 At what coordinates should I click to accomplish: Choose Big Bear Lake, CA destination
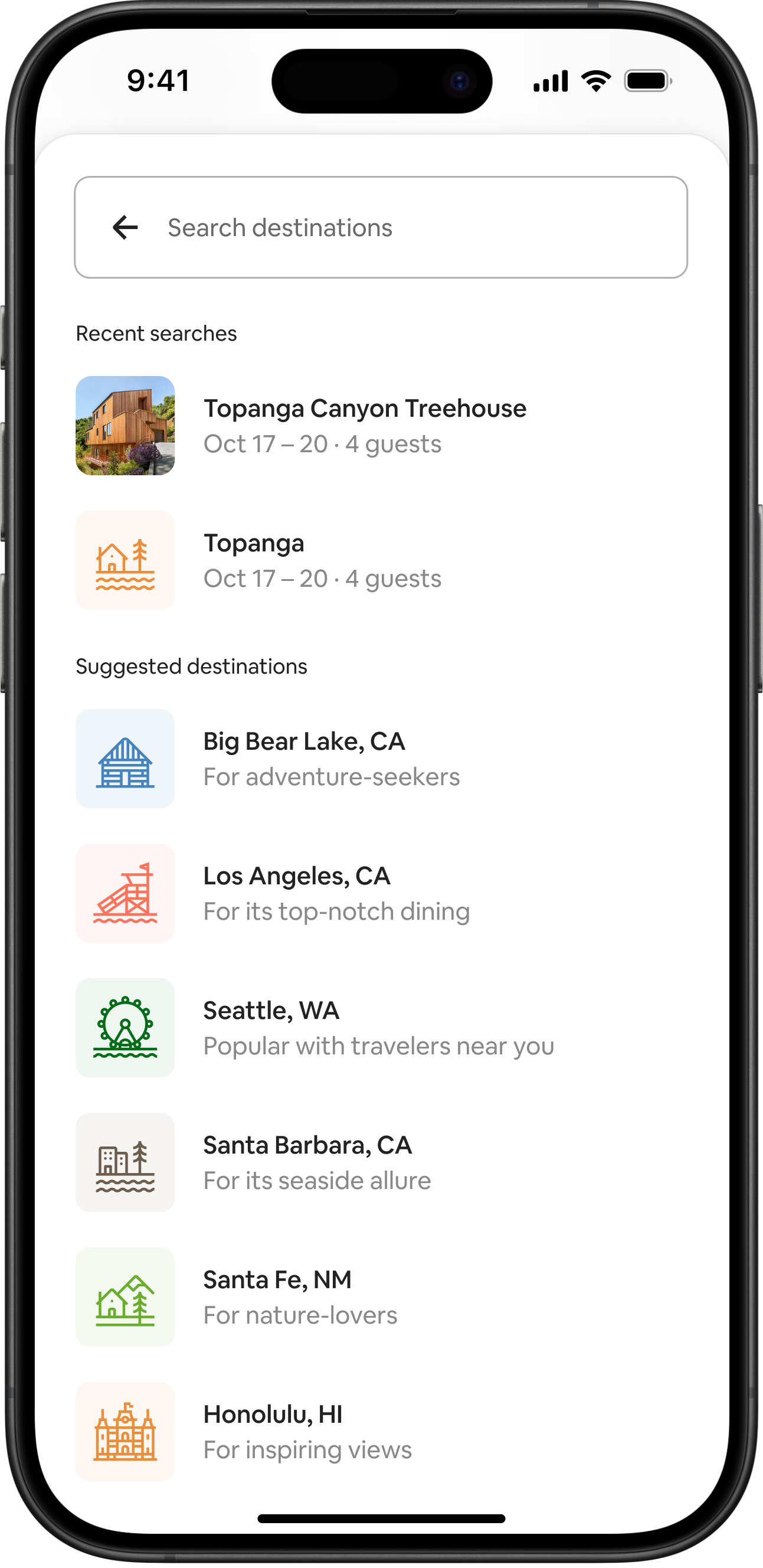tap(331, 759)
